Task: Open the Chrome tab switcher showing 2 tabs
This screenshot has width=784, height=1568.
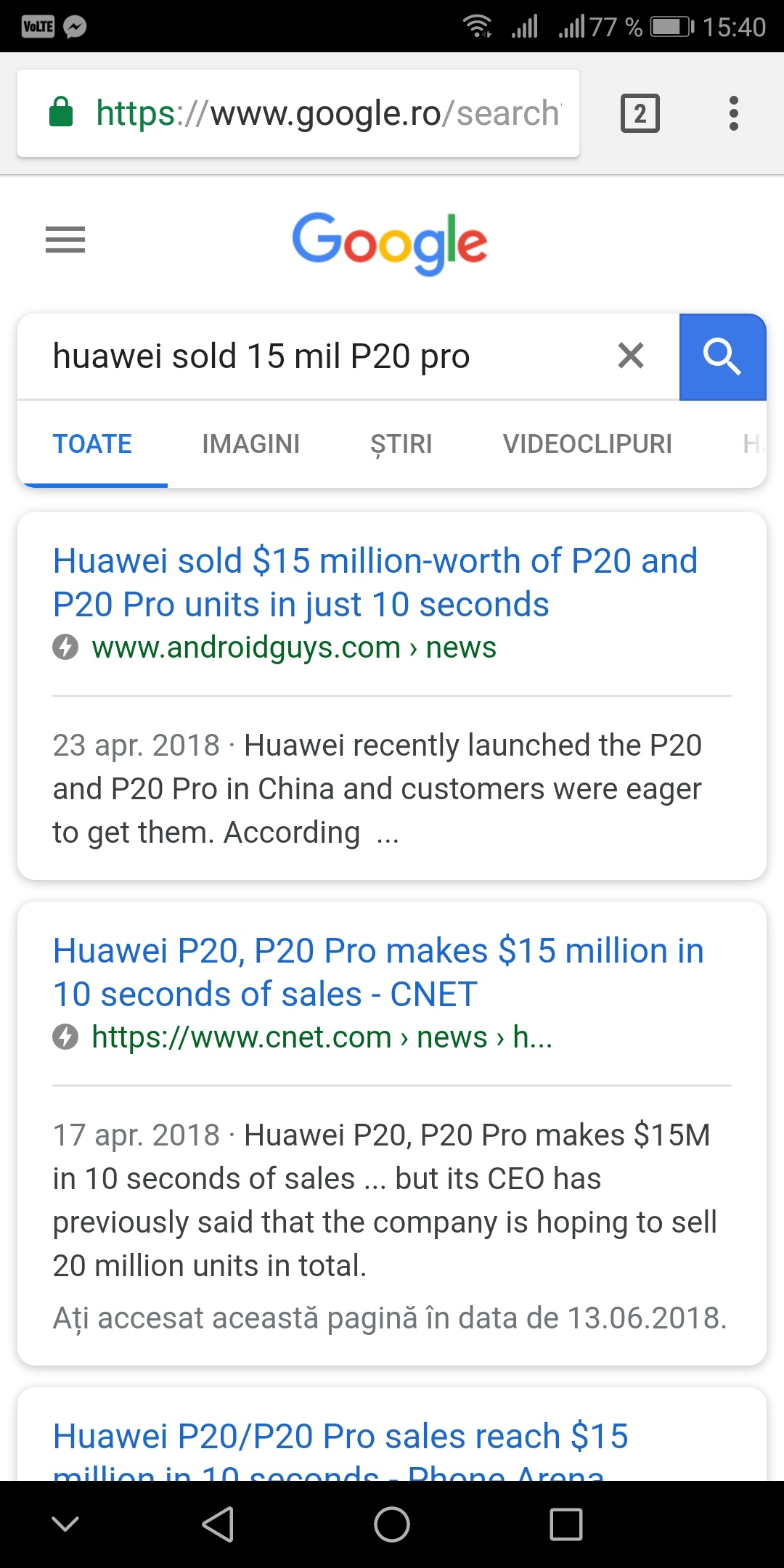Action: tap(640, 113)
